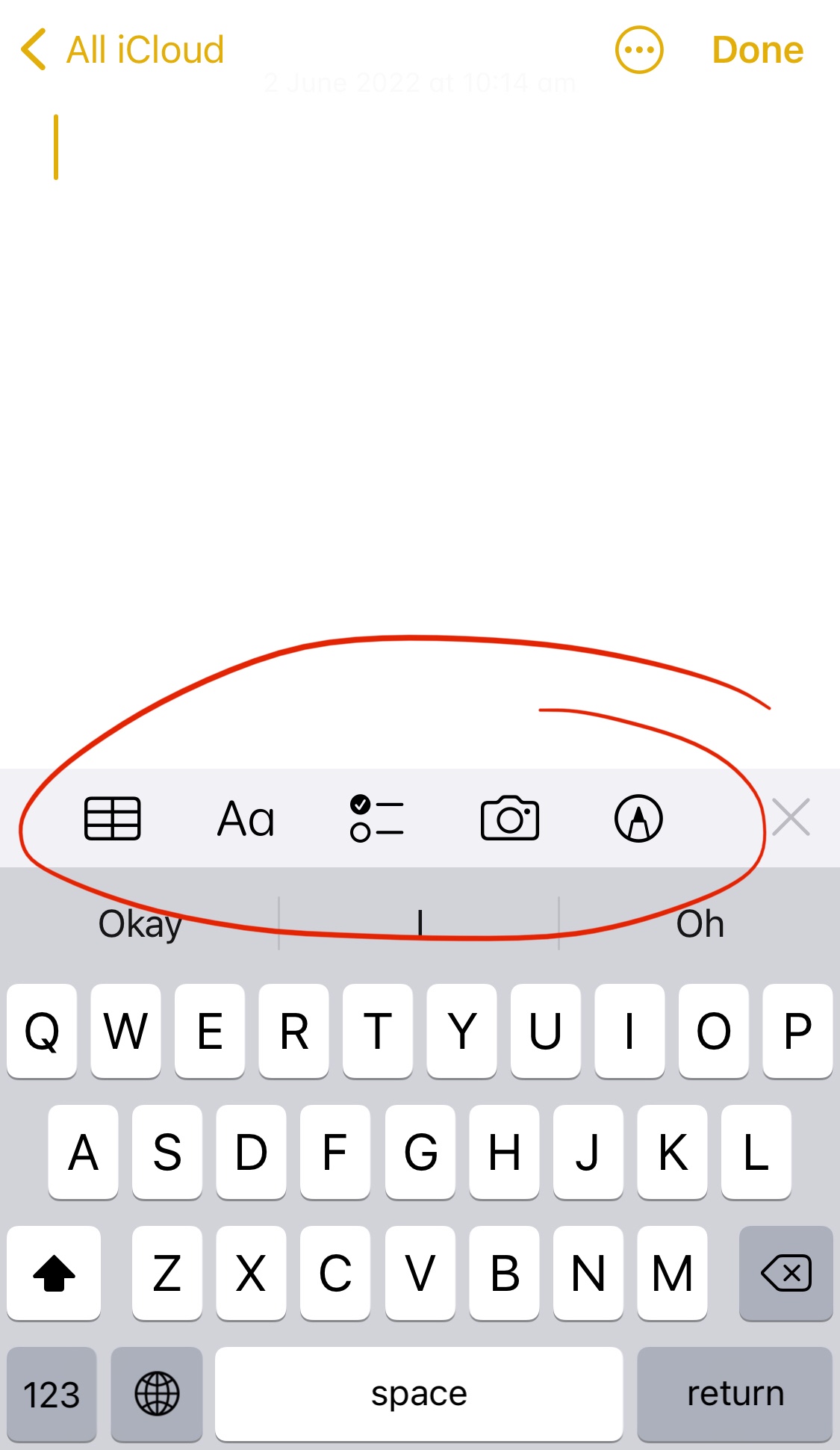Delete a character with the backspace key
This screenshot has height=1450, width=840.
point(785,1274)
